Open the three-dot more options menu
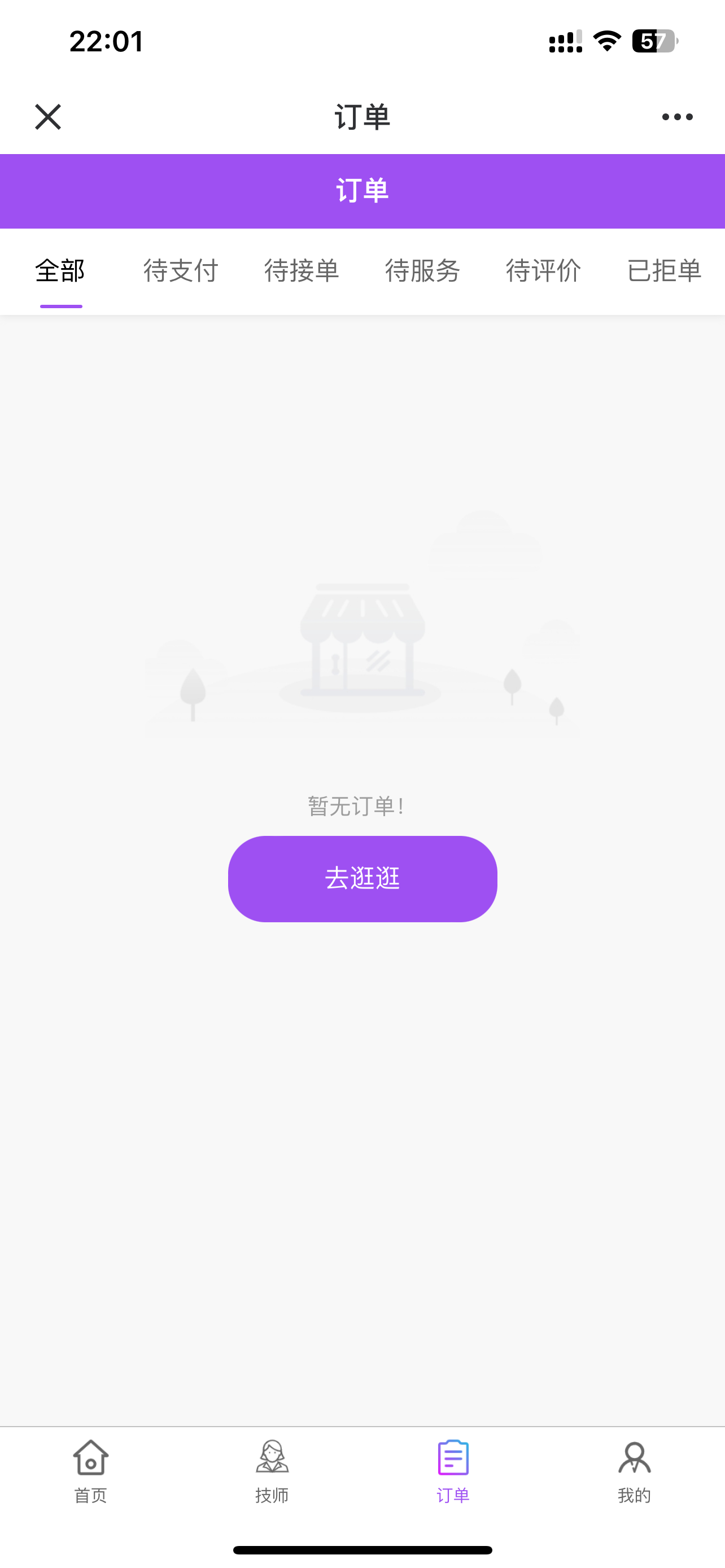Screen dimensions: 725x1568 click(x=677, y=117)
